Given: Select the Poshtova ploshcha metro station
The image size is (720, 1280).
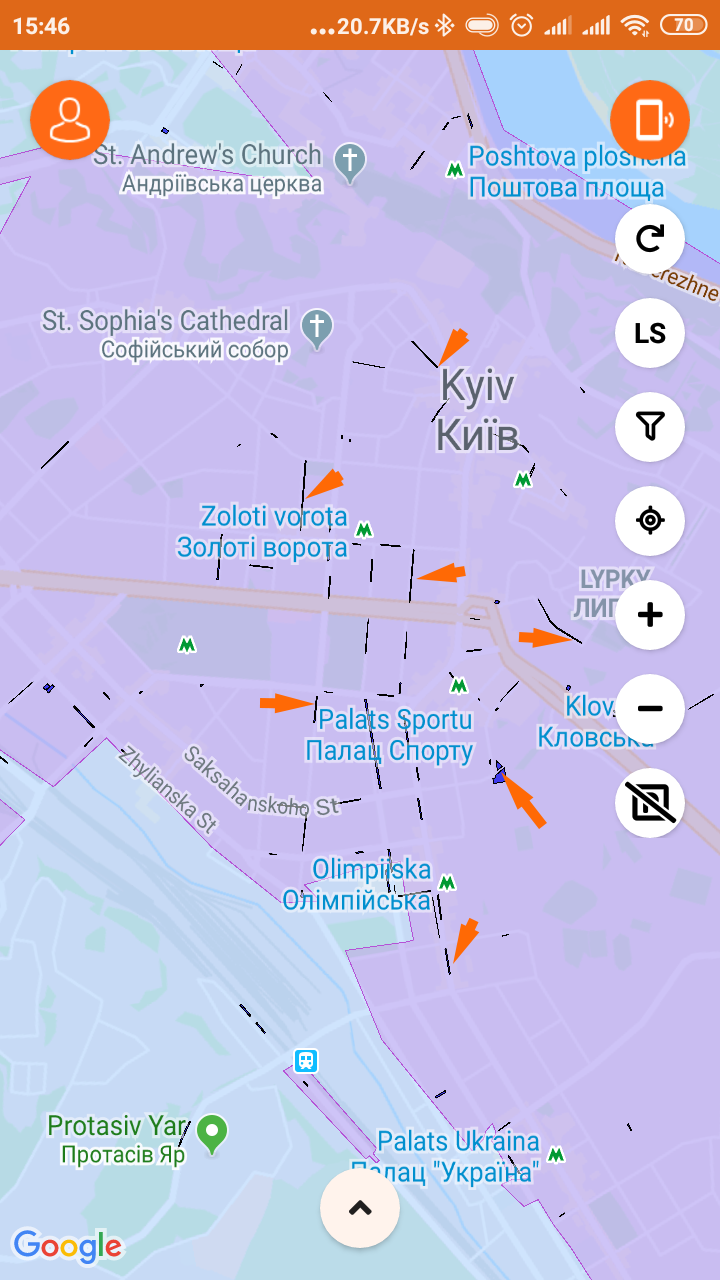Looking at the screenshot, I should (x=455, y=169).
